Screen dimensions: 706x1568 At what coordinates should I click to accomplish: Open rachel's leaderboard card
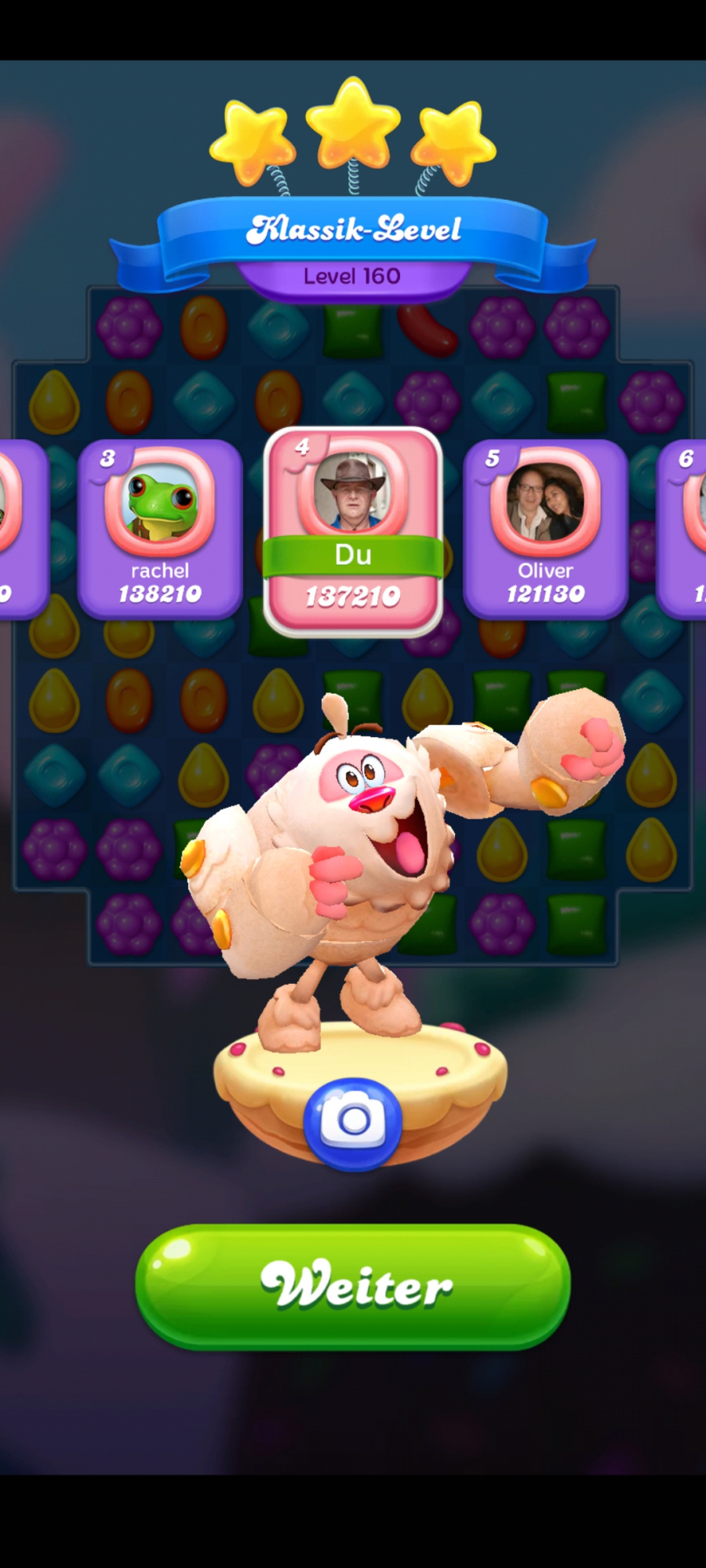pyautogui.click(x=160, y=529)
